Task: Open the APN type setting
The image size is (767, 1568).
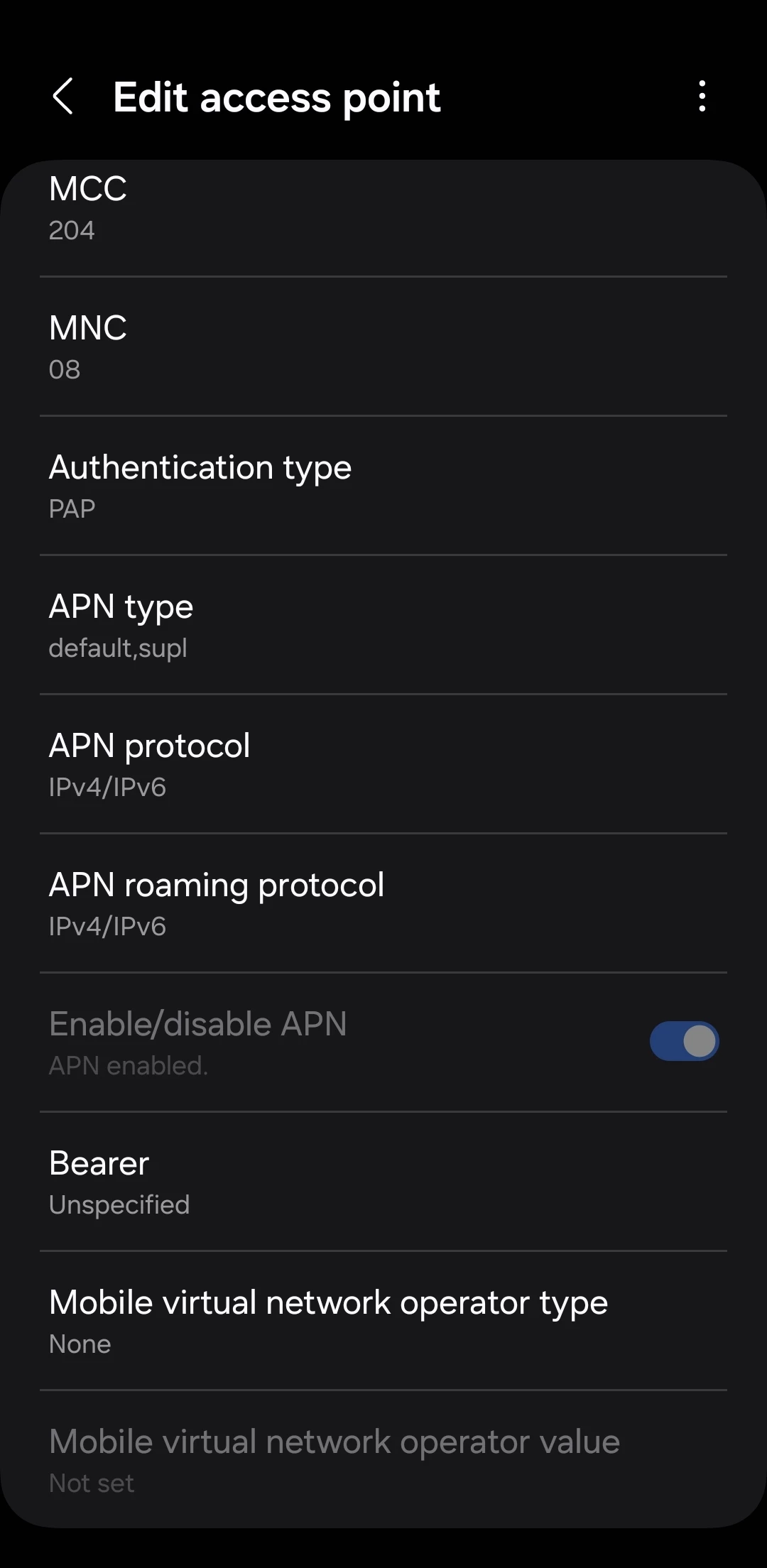Action: point(383,626)
